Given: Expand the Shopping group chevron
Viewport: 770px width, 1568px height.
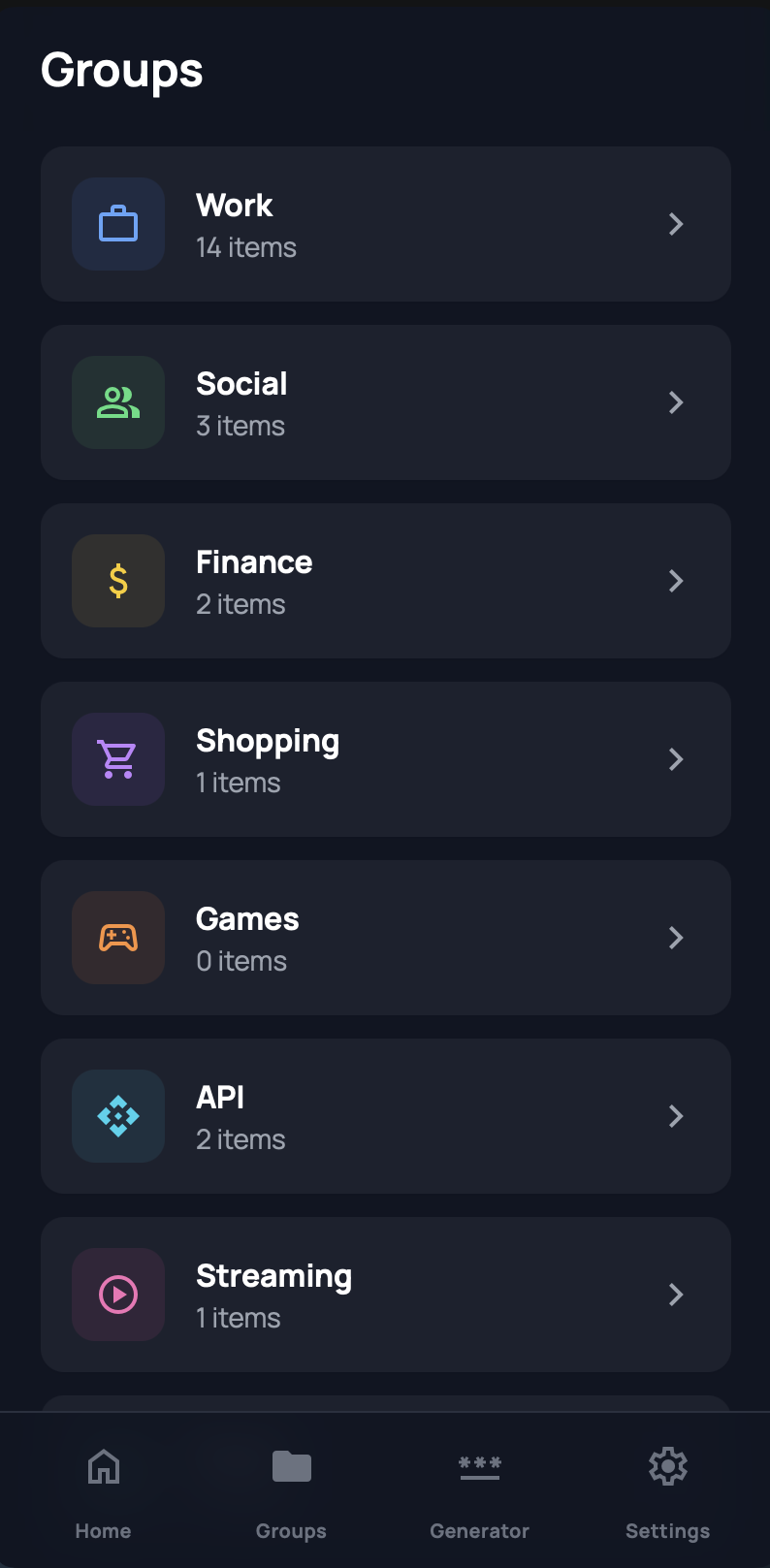Looking at the screenshot, I should 676,758.
